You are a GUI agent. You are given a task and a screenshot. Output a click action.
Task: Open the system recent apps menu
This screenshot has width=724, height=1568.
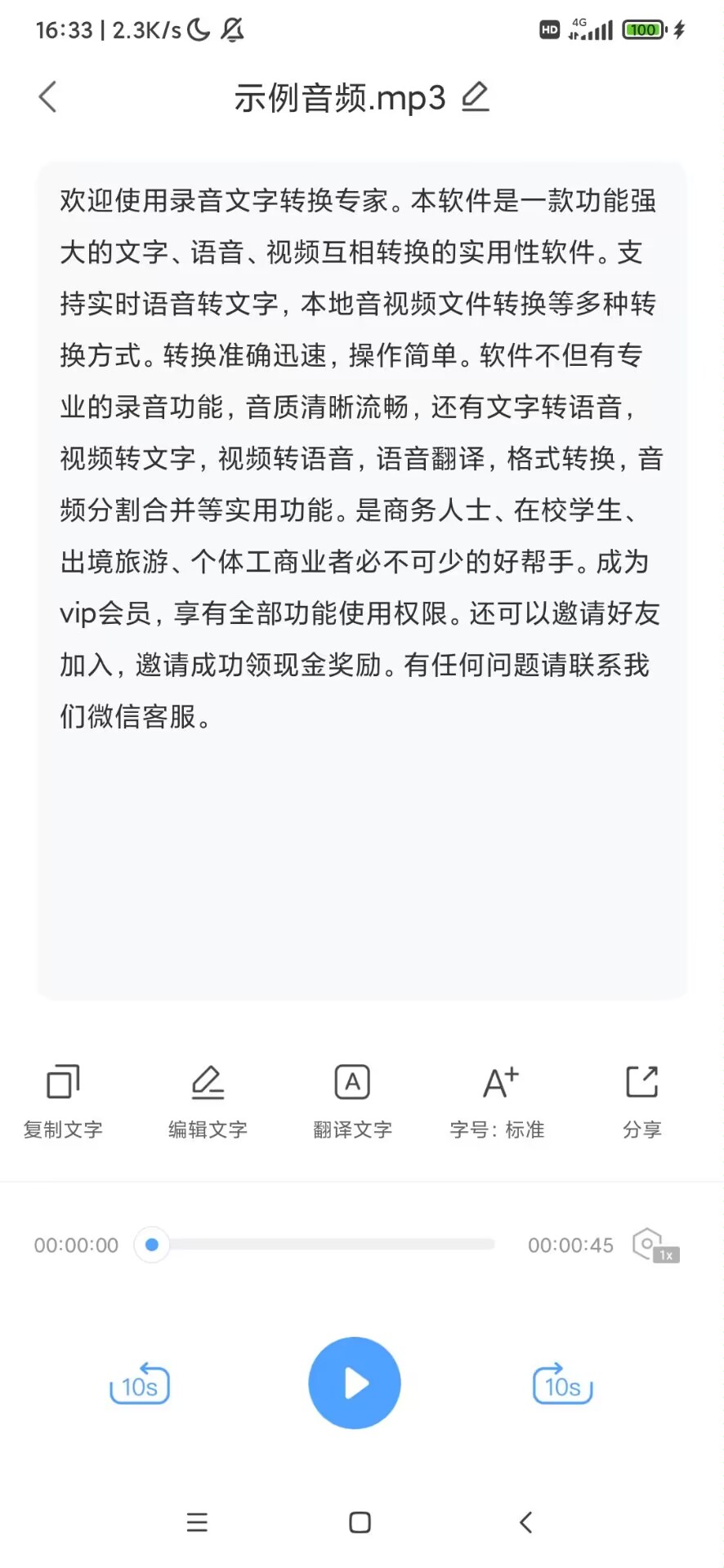[197, 1522]
